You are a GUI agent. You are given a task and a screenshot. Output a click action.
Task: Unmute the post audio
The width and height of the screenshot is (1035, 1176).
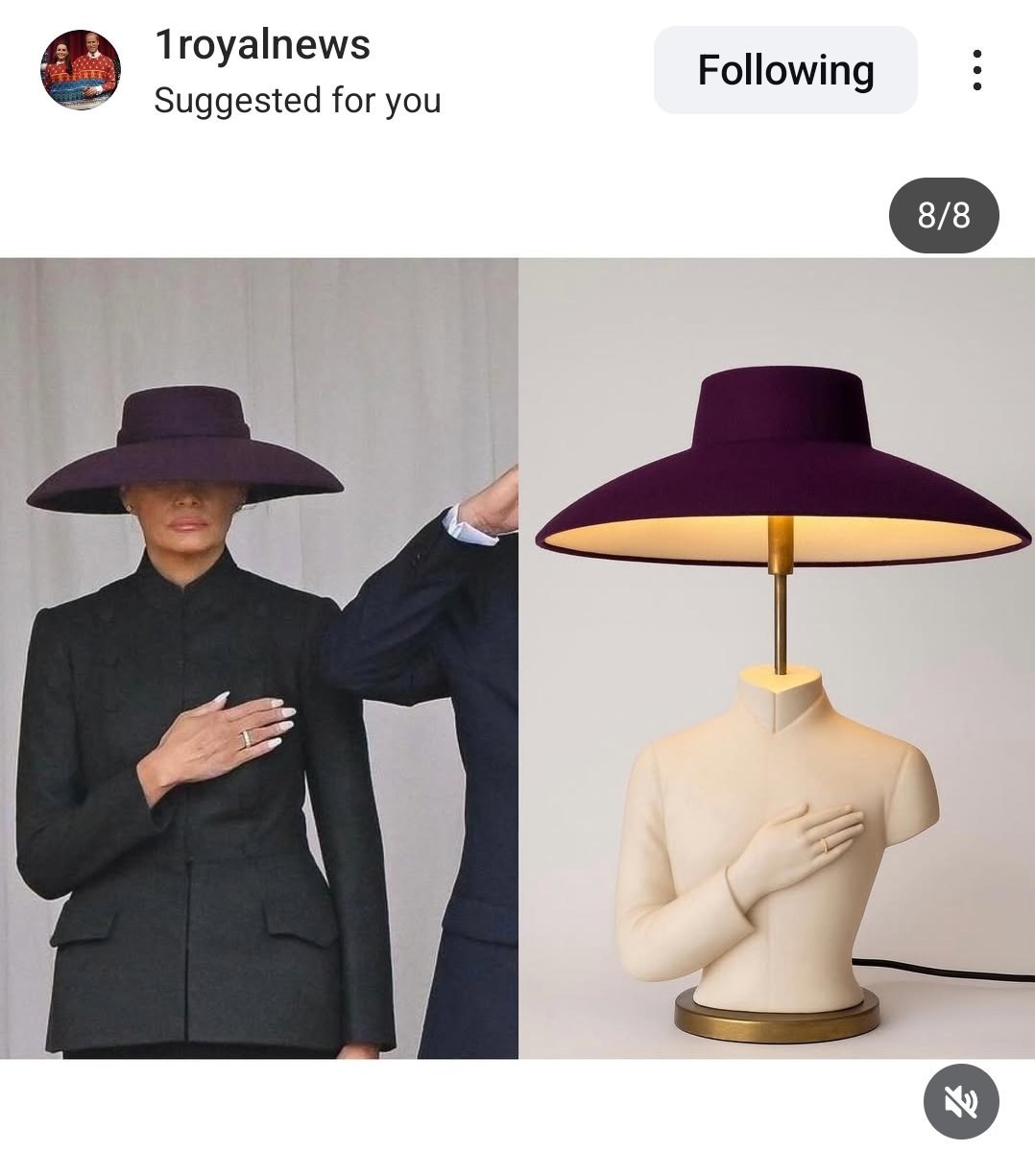961,1103
